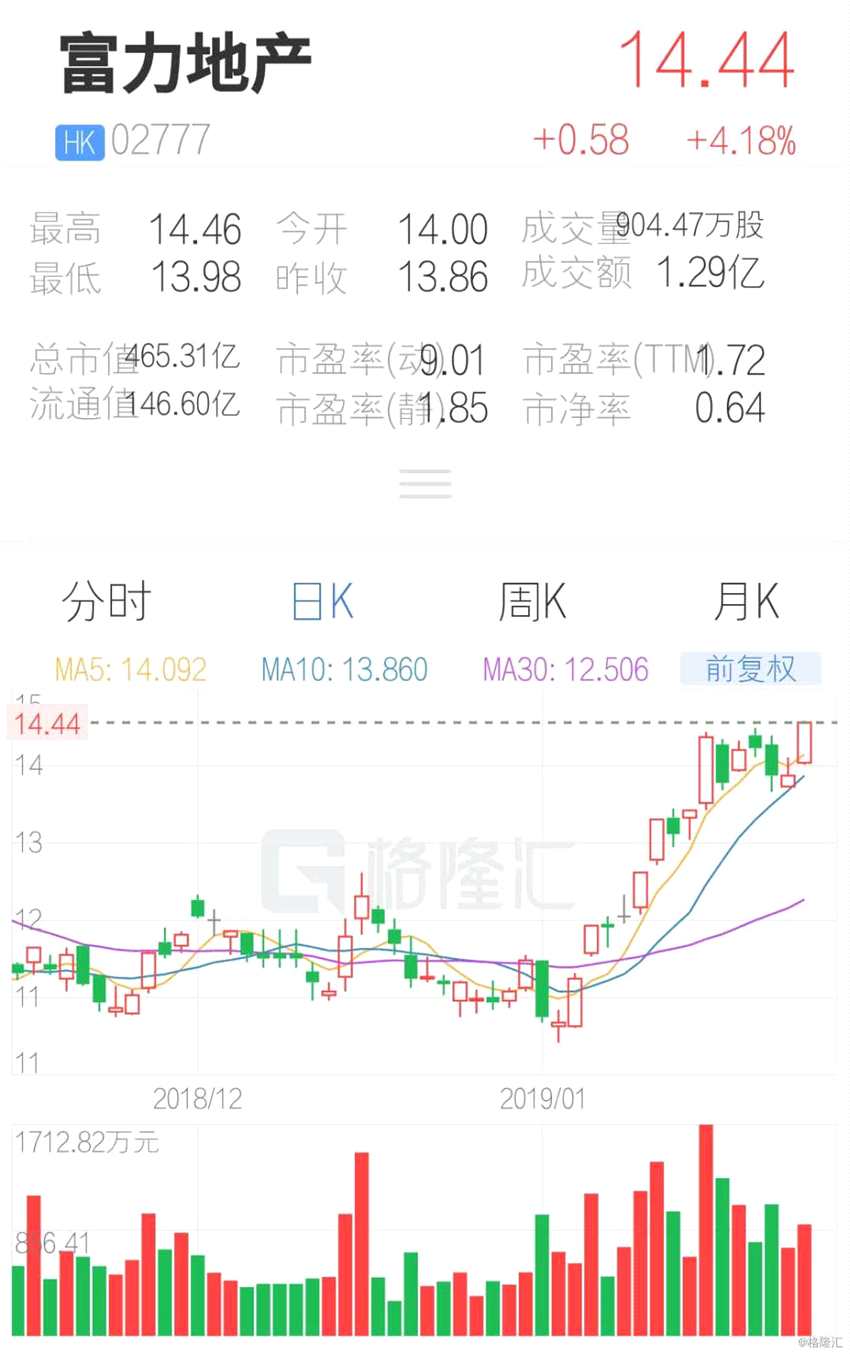This screenshot has height=1354, width=850.
Task: Switch to the 分时 (intraday) tab
Action: pyautogui.click(x=105, y=601)
